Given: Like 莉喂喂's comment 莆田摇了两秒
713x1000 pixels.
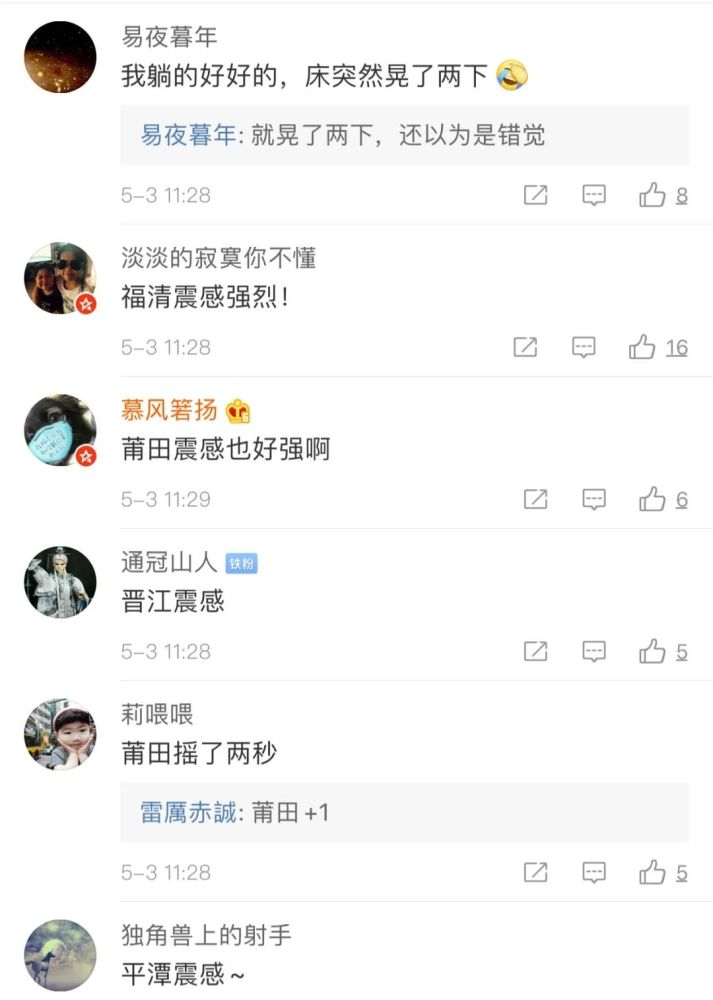Looking at the screenshot, I should (x=654, y=872).
